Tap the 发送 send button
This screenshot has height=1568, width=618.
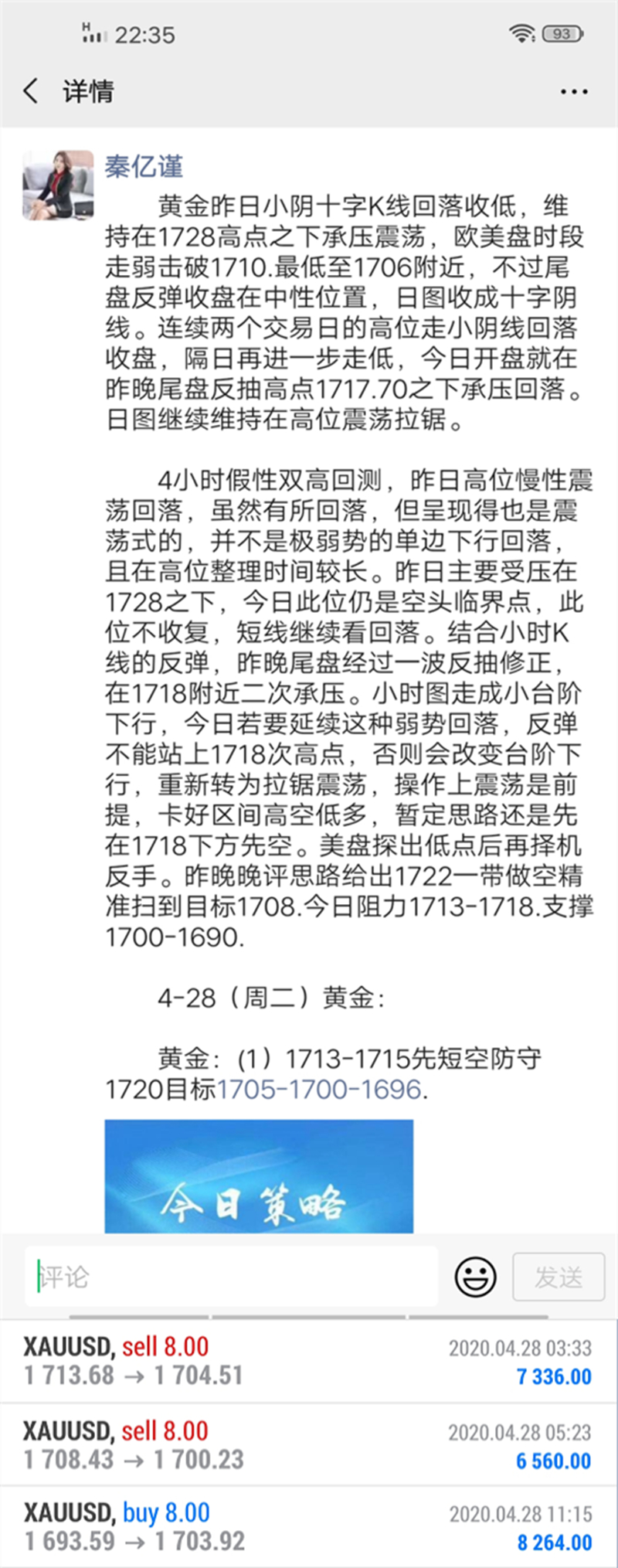click(x=559, y=1277)
